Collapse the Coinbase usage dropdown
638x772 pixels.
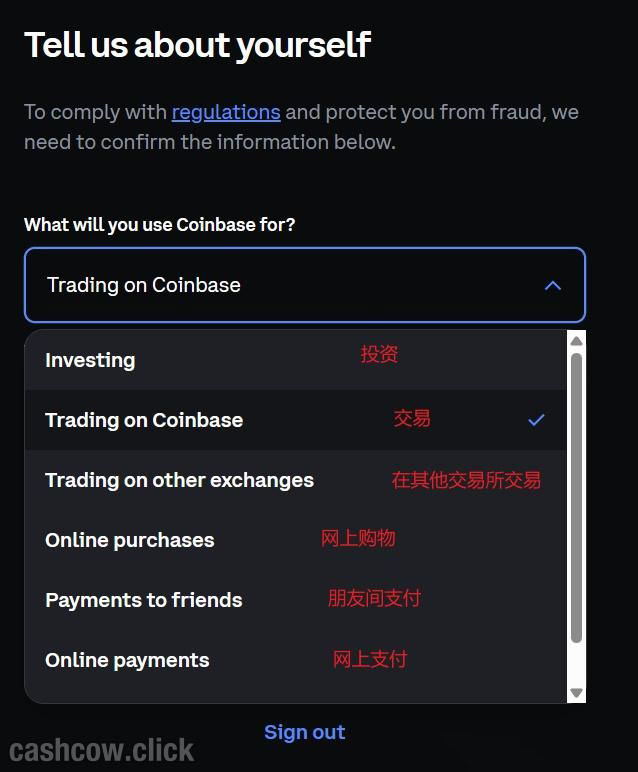coord(552,285)
